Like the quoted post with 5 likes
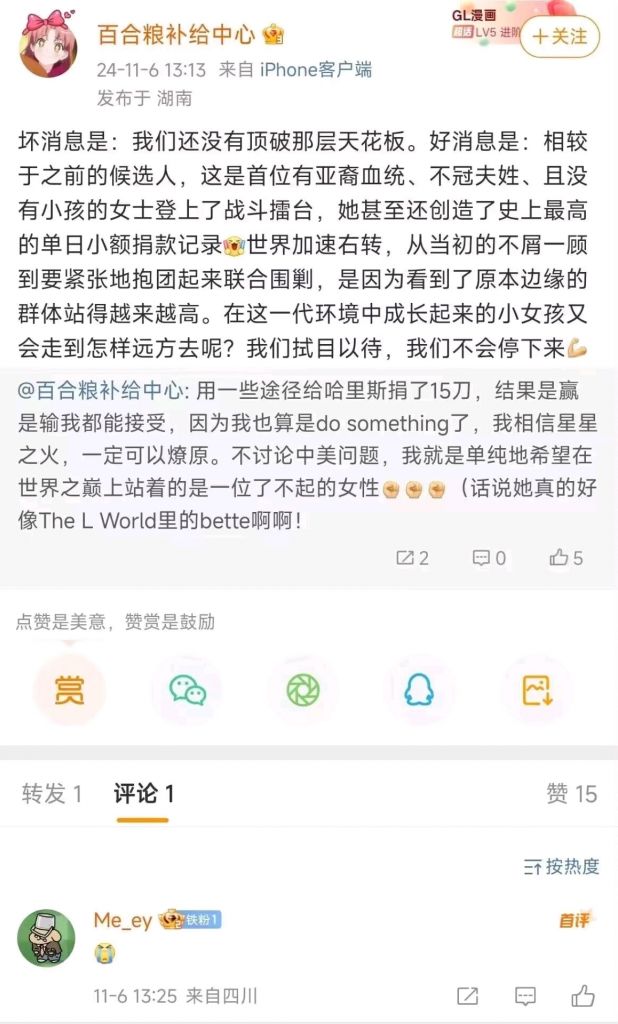Screen dimensions: 618x1024 point(566,557)
